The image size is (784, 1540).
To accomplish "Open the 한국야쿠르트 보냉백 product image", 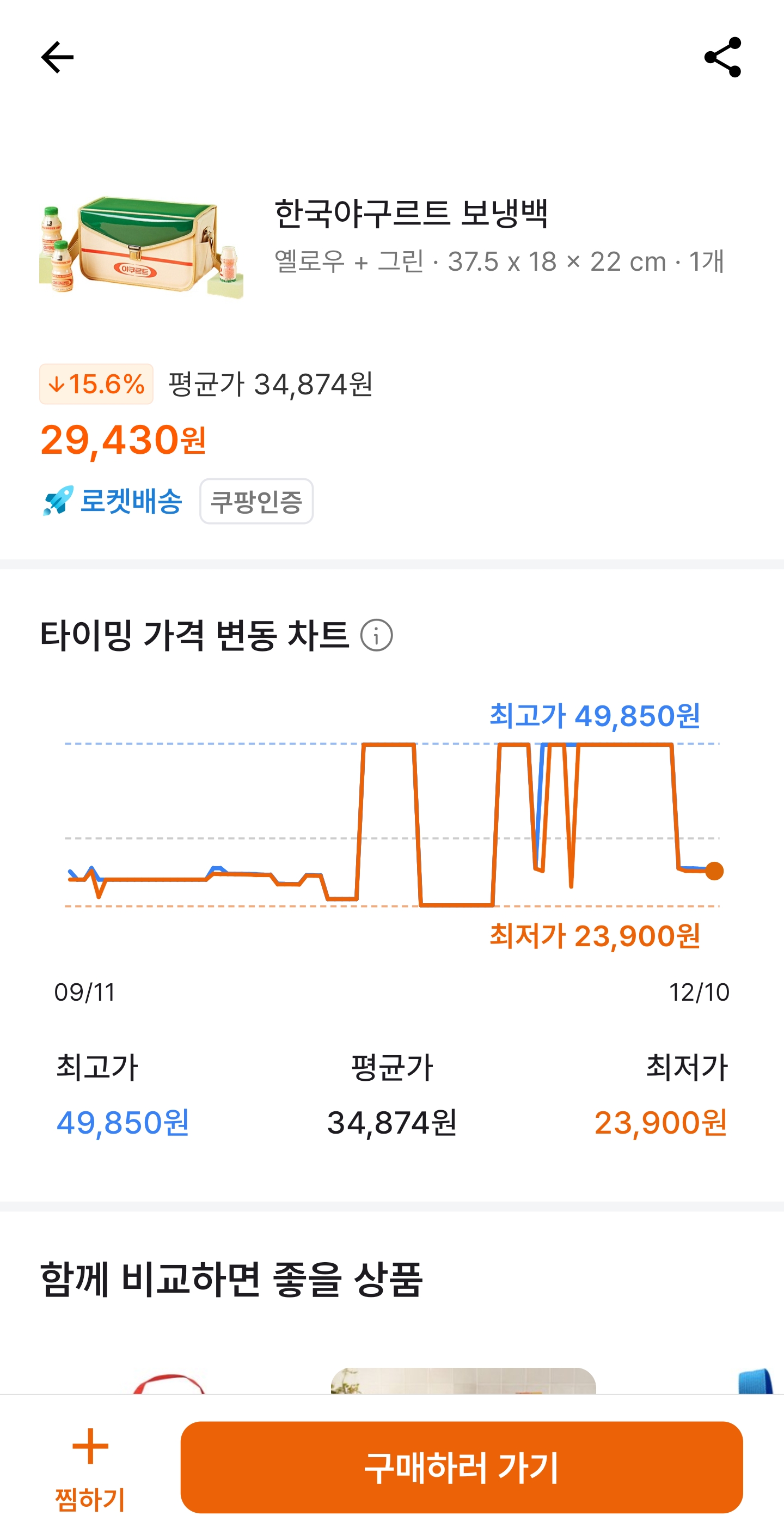I will (x=141, y=245).
